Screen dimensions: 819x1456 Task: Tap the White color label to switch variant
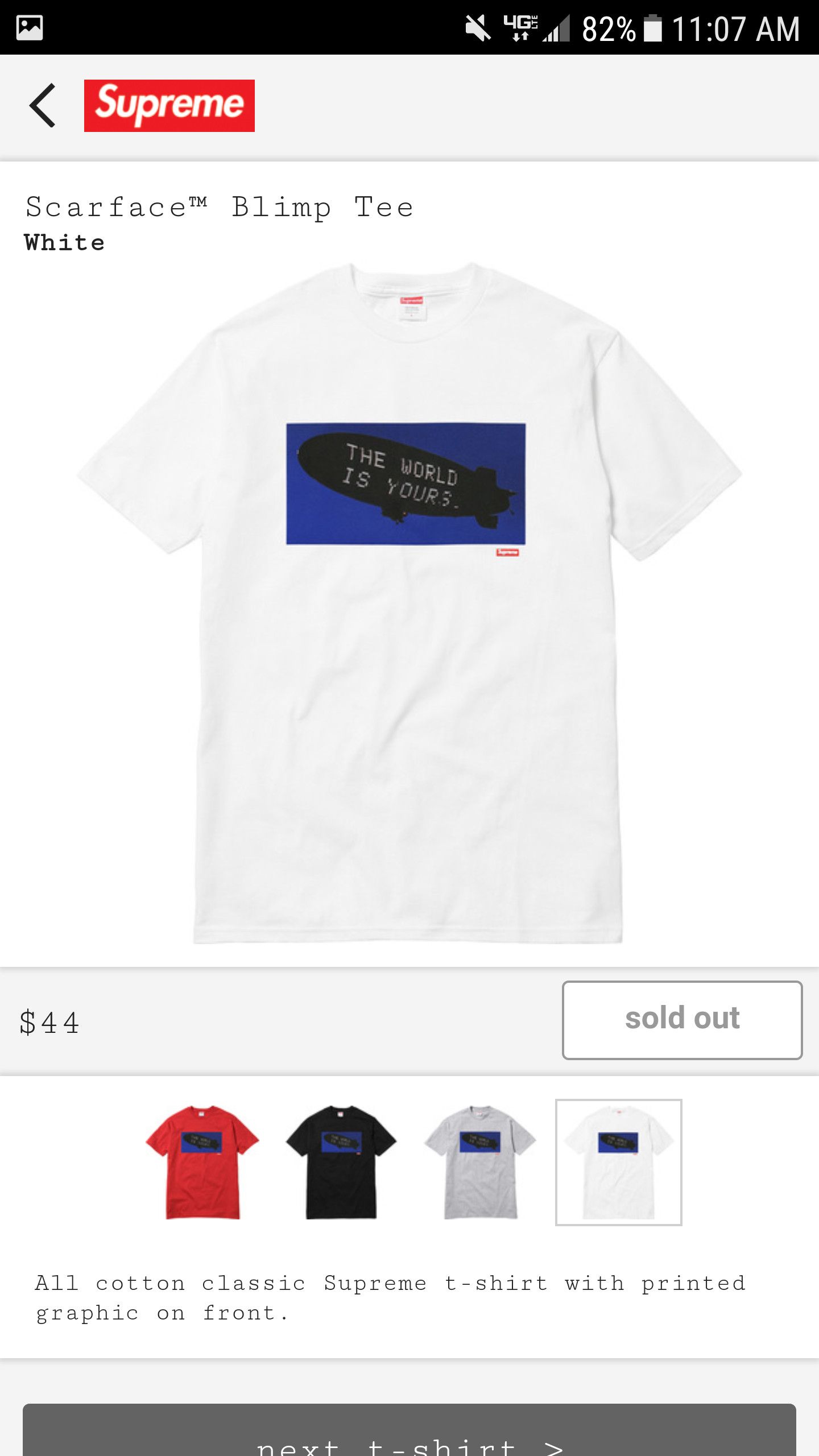pos(64,243)
